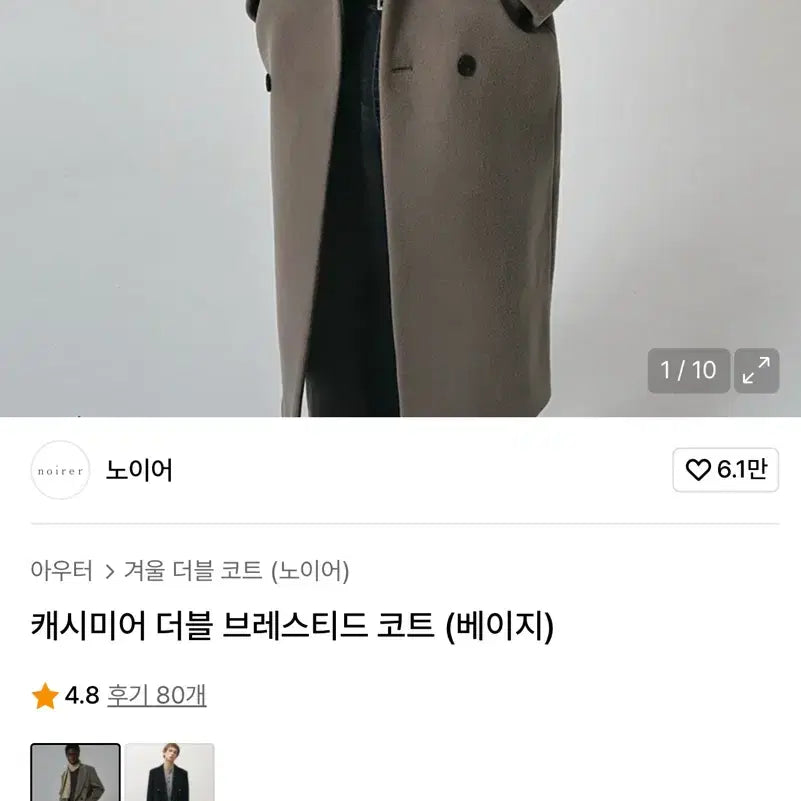
Task: Expand the product photo to fullscreen
Action: [x=756, y=371]
